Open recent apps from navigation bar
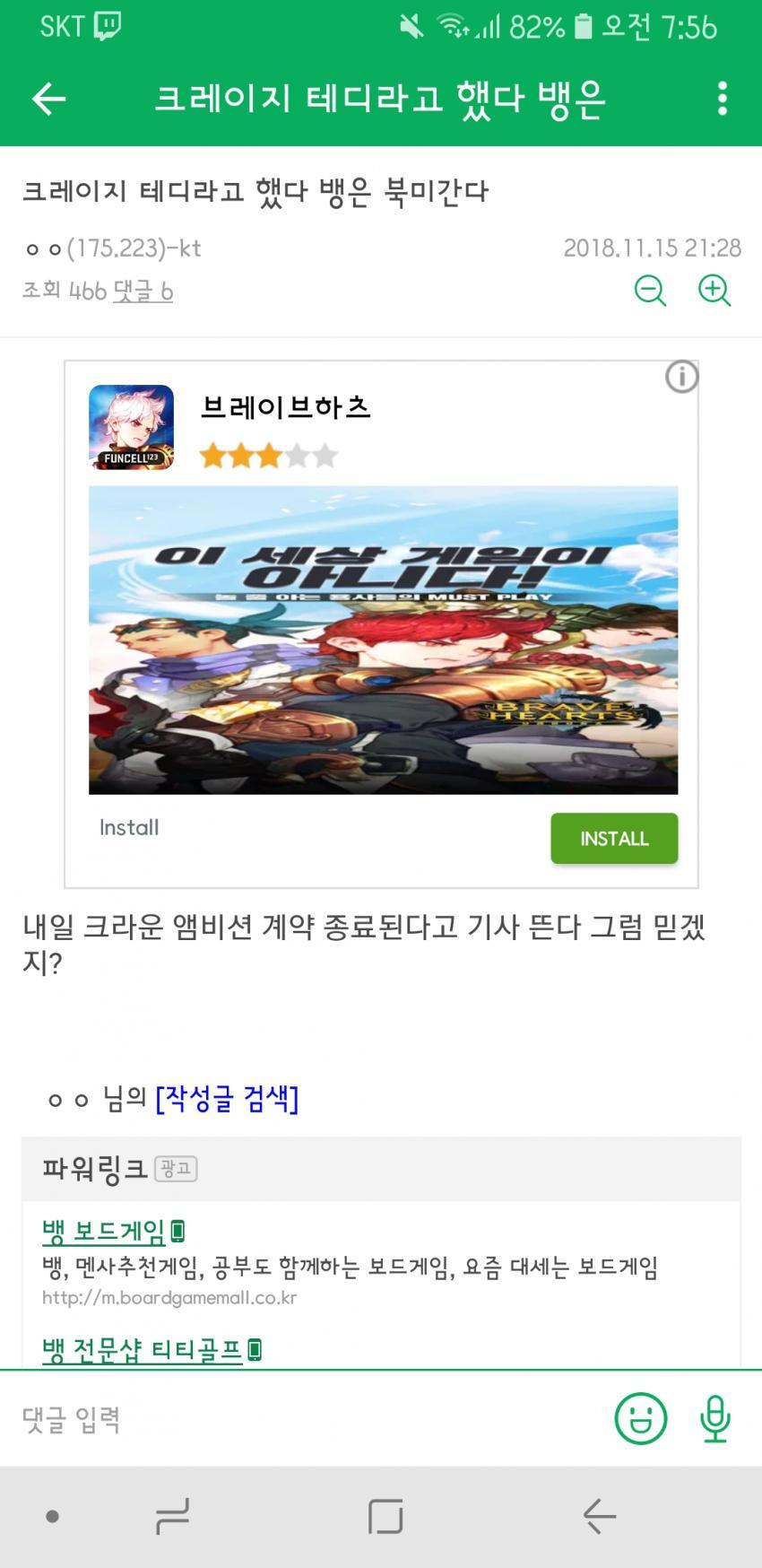The image size is (762, 1568). (172, 1517)
